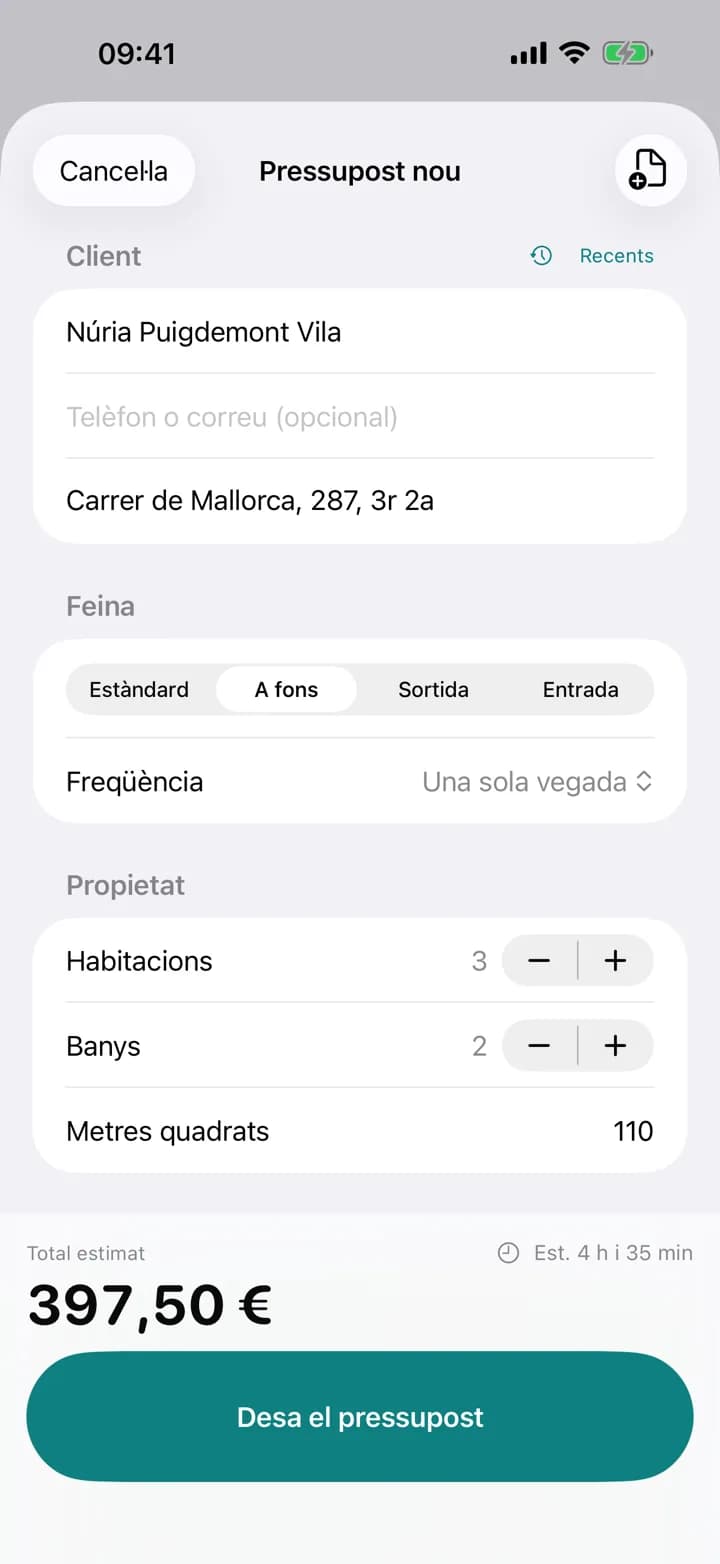Tap the Telèfon o correu field

(360, 417)
